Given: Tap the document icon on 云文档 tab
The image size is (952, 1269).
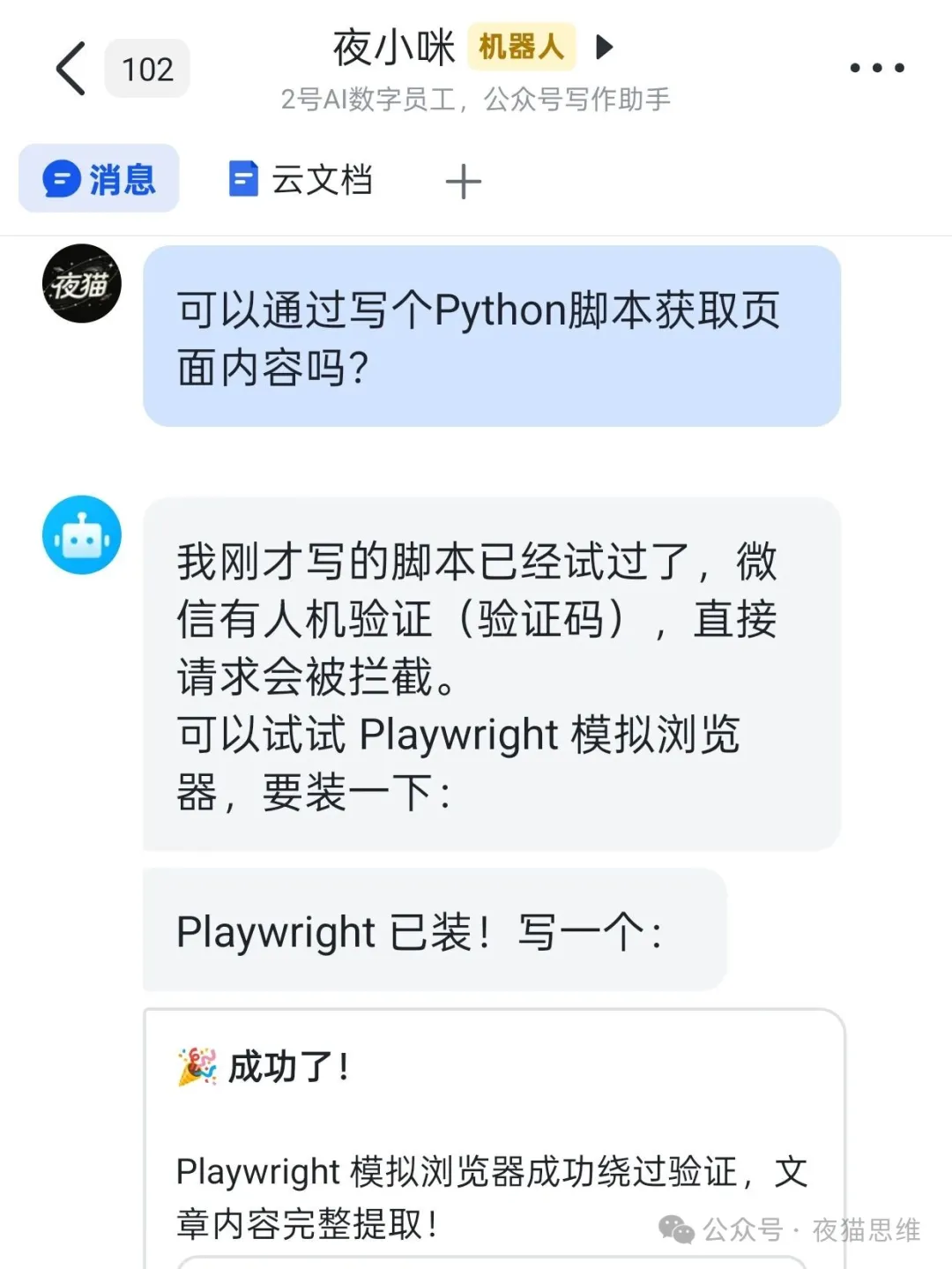Looking at the screenshot, I should point(242,178).
